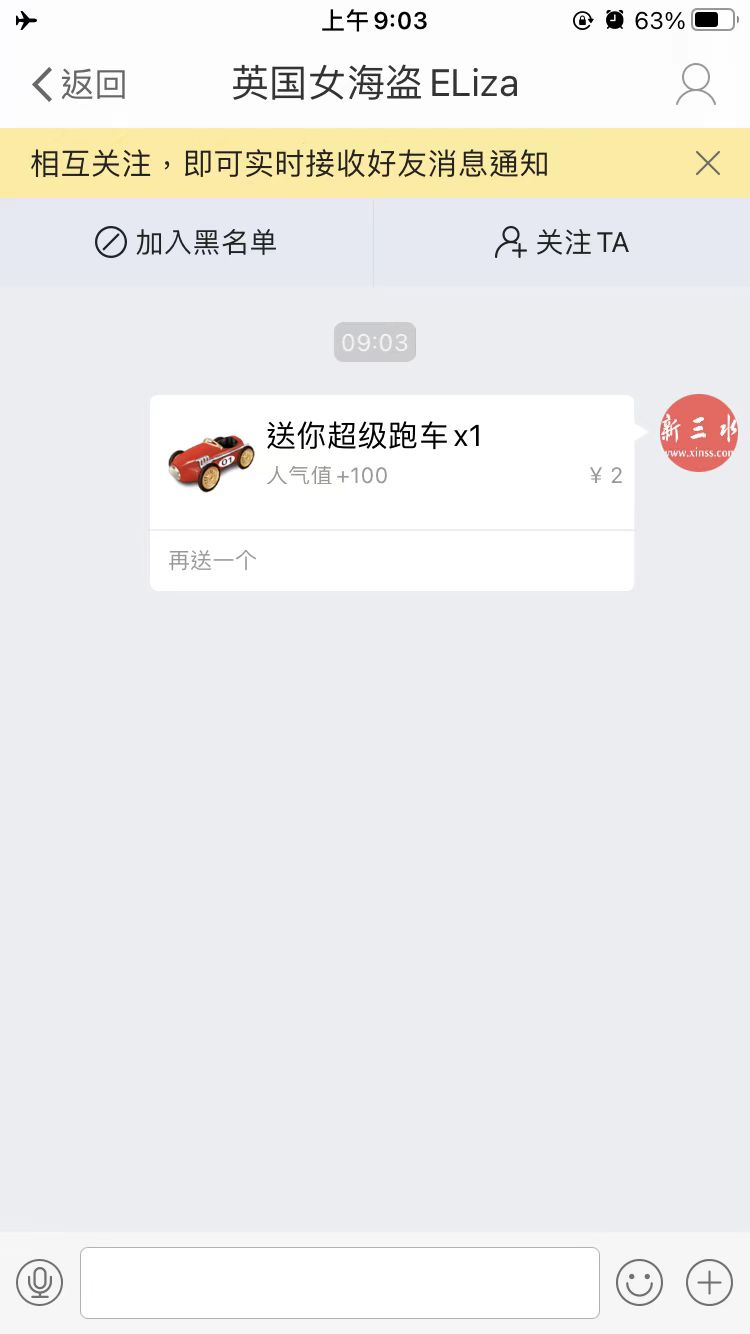750x1334 pixels.
Task: Follow the user via 关注TA
Action: tap(562, 243)
